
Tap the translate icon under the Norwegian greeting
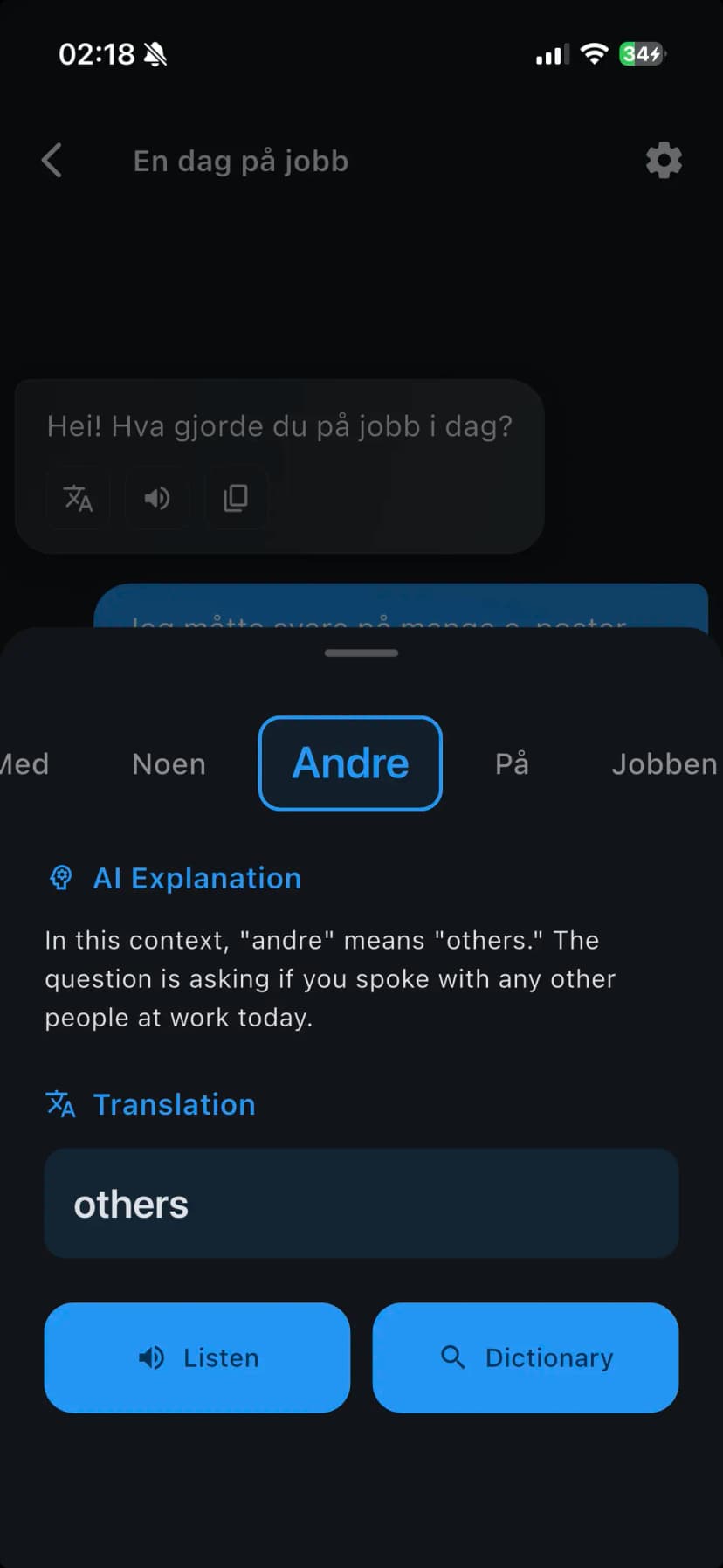click(x=78, y=498)
